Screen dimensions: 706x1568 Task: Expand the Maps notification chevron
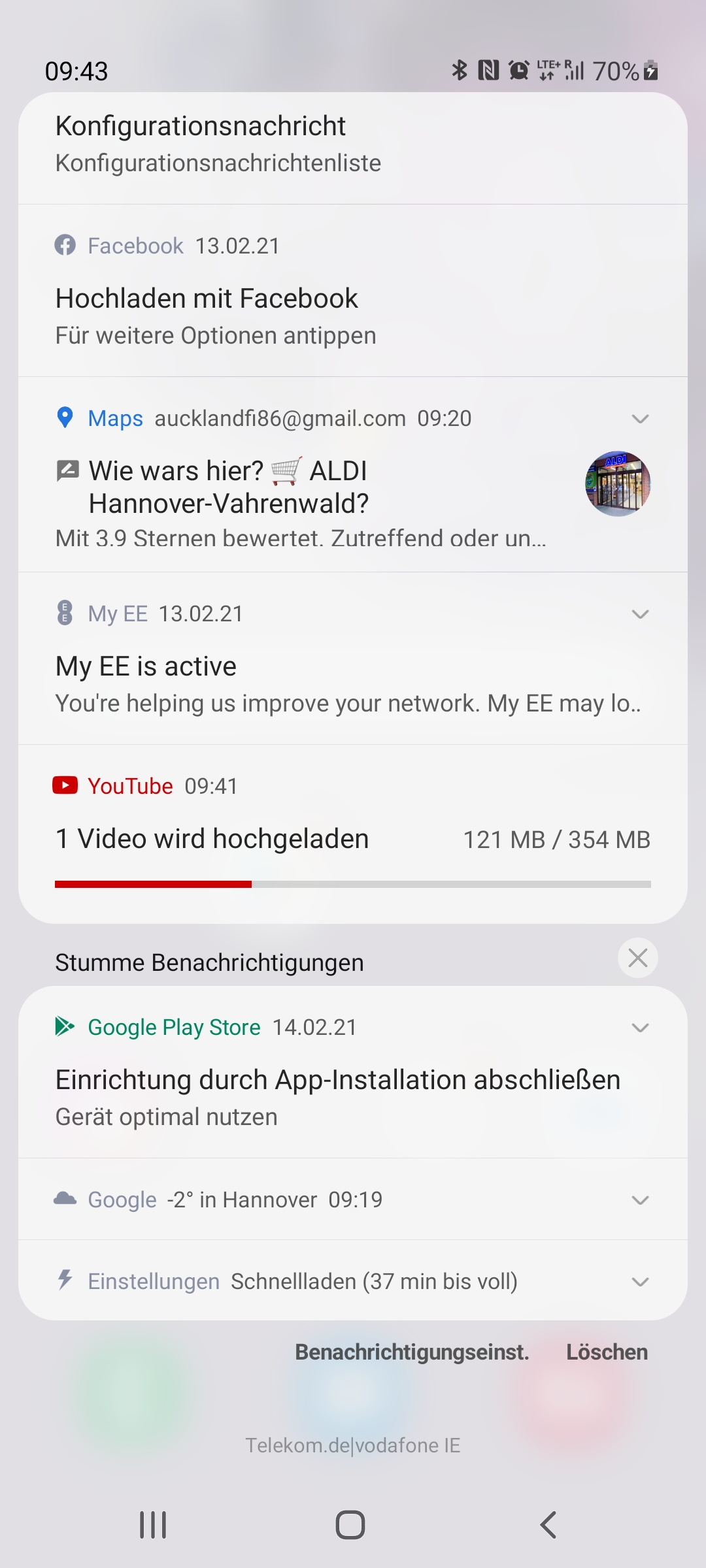640,419
